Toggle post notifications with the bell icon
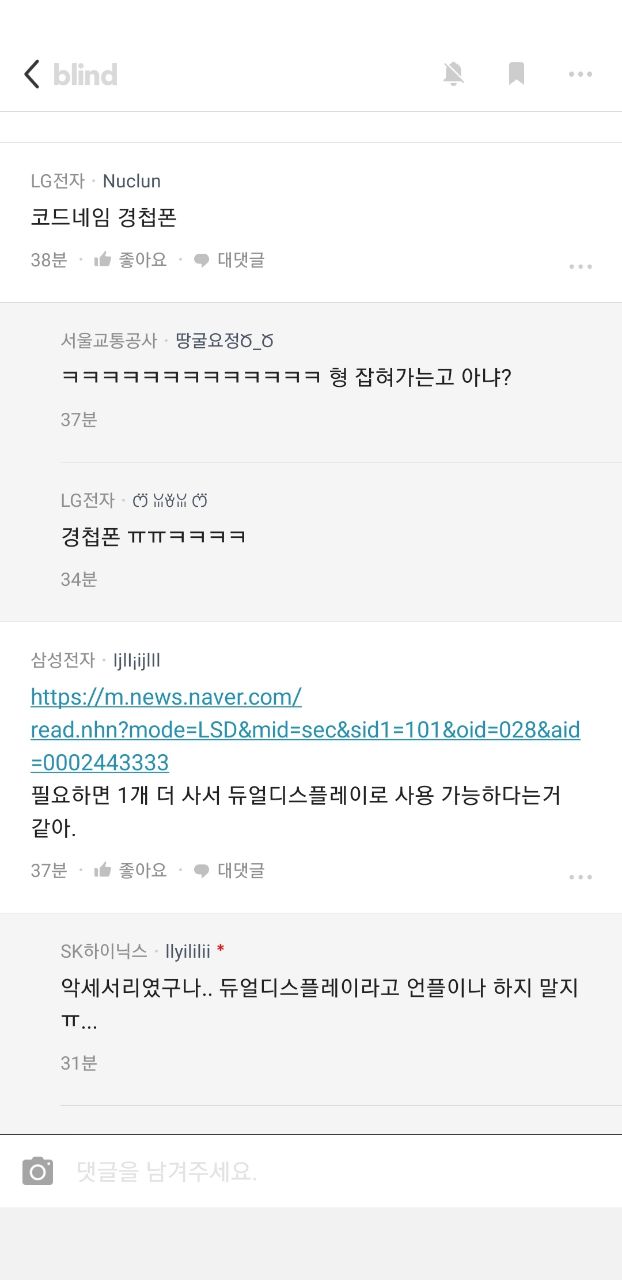Viewport: 622px width, 1280px height. (x=454, y=73)
